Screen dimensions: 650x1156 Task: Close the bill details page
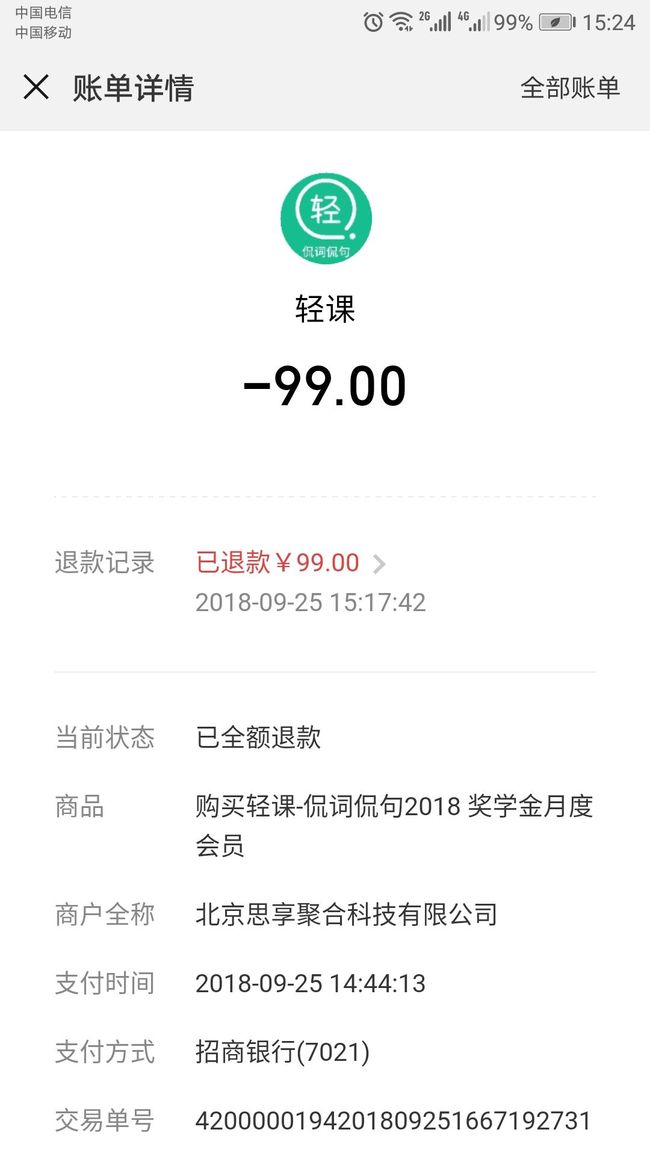(36, 88)
